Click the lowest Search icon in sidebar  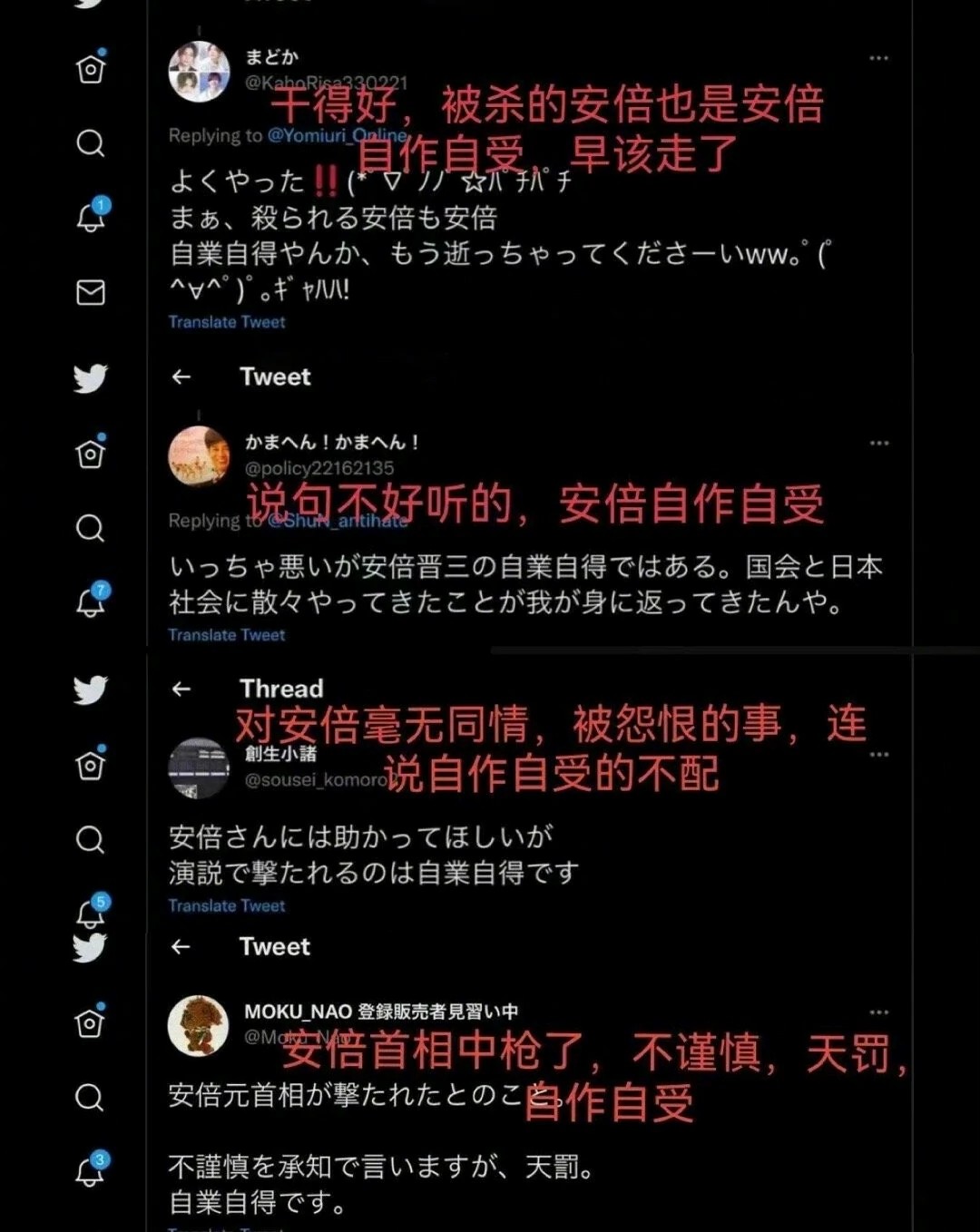pos(90,1099)
